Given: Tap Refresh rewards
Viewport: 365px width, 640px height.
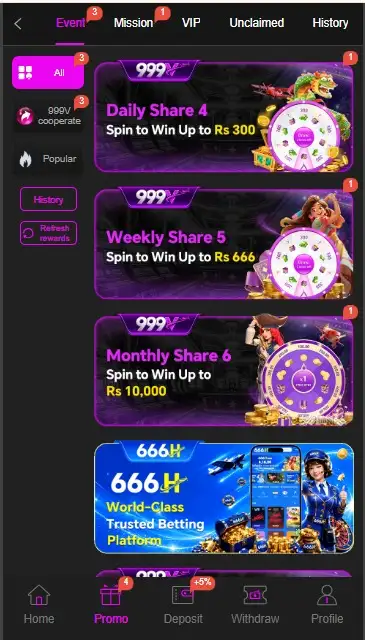Looking at the screenshot, I should point(48,233).
